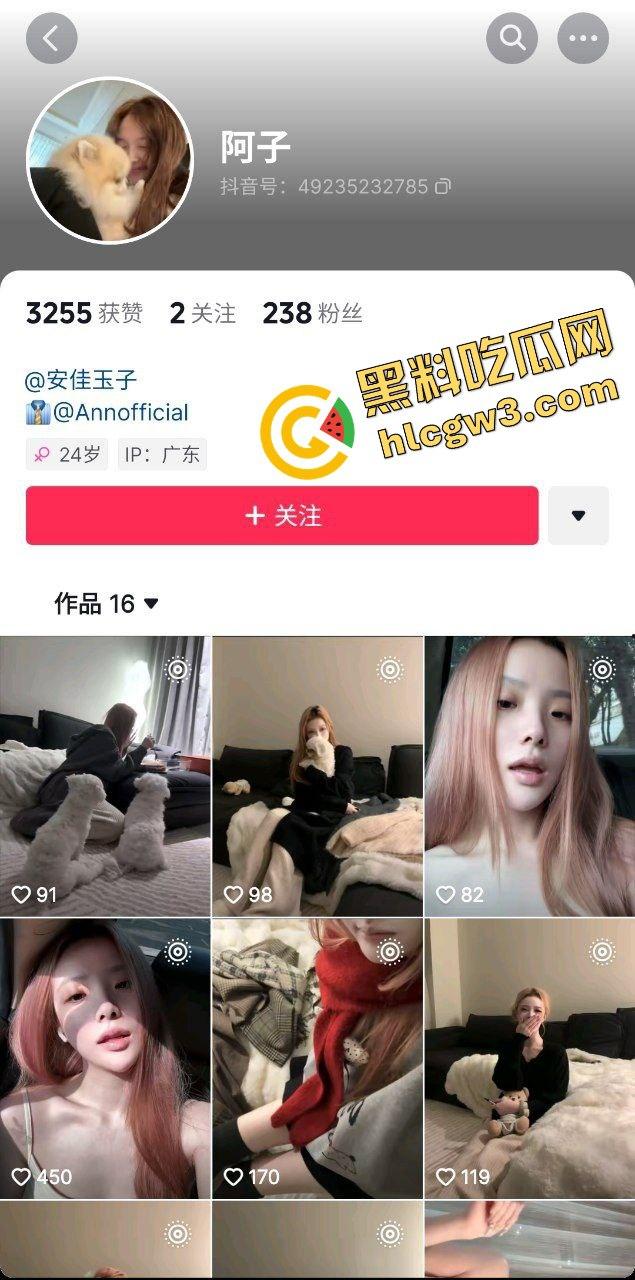Open the video with 98 likes
This screenshot has height=1280, width=635.
317,776
